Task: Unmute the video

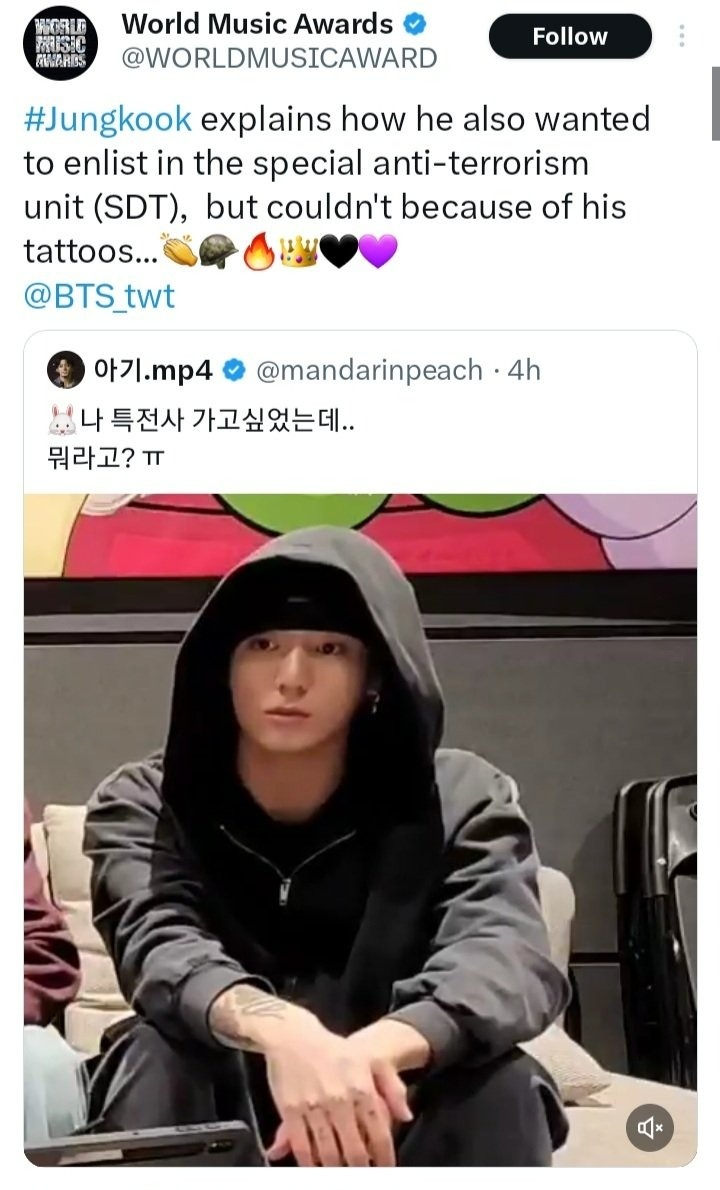Action: pyautogui.click(x=650, y=1128)
